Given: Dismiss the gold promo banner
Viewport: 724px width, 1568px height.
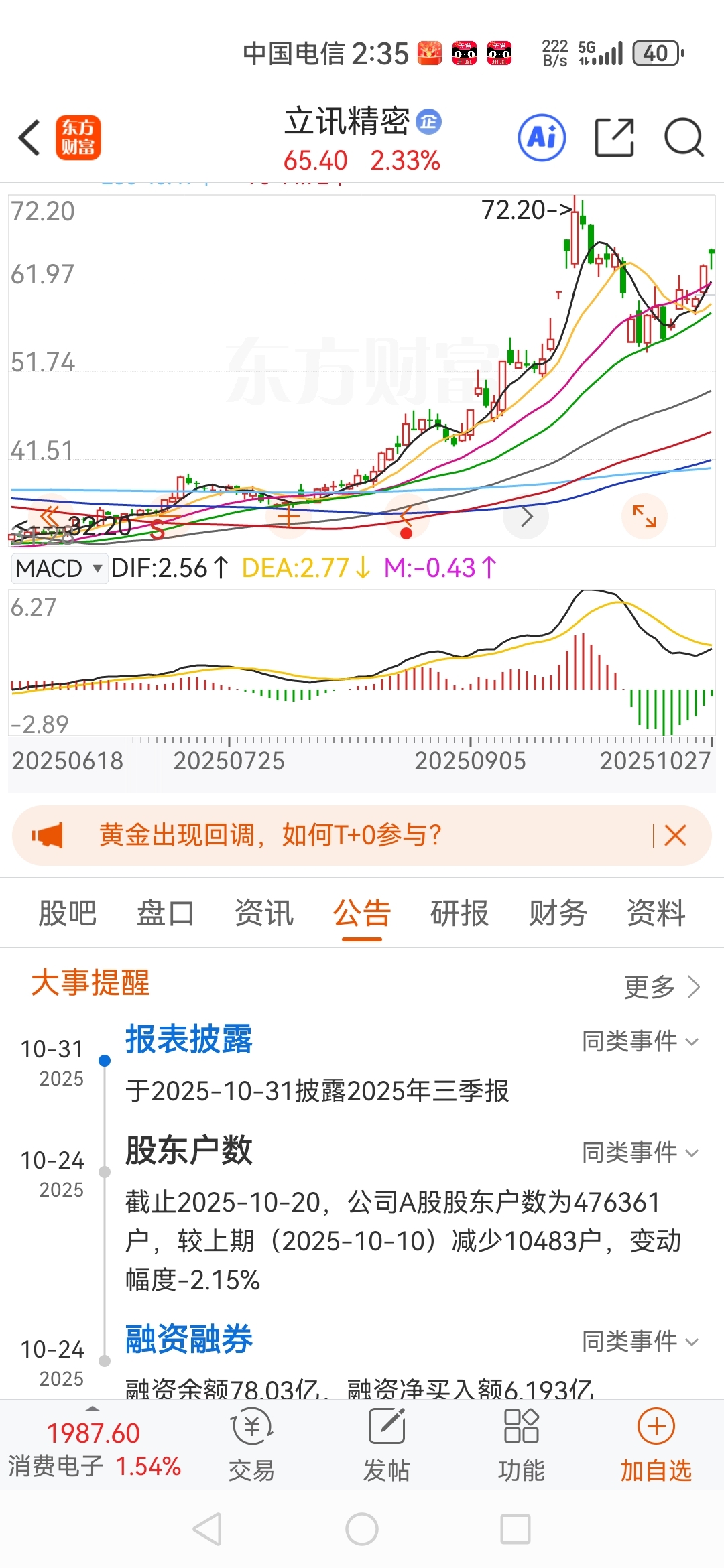Looking at the screenshot, I should [675, 836].
